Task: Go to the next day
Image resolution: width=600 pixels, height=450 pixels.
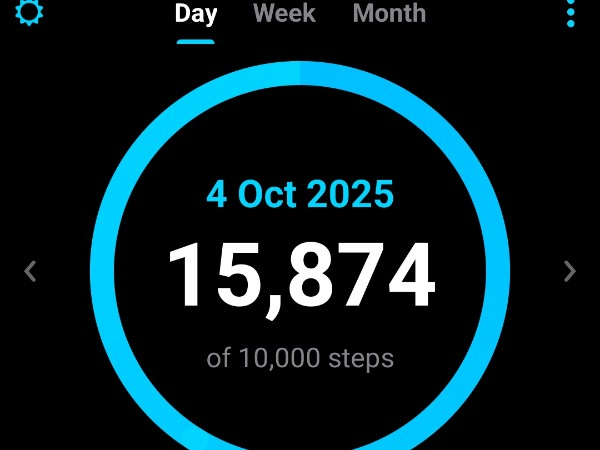Action: click(570, 271)
